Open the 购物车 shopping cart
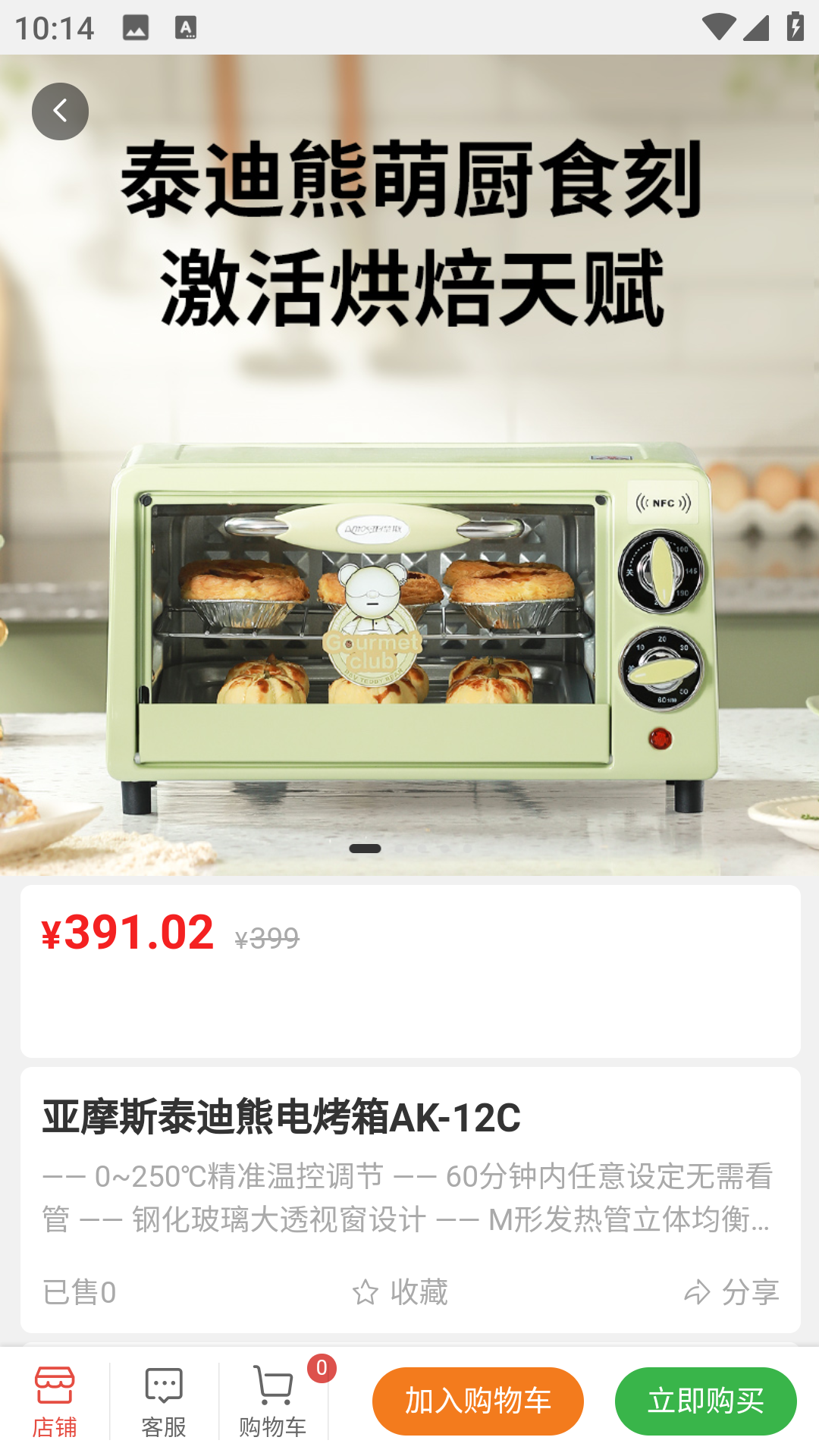Image resolution: width=819 pixels, height=1456 pixels. [x=273, y=1401]
